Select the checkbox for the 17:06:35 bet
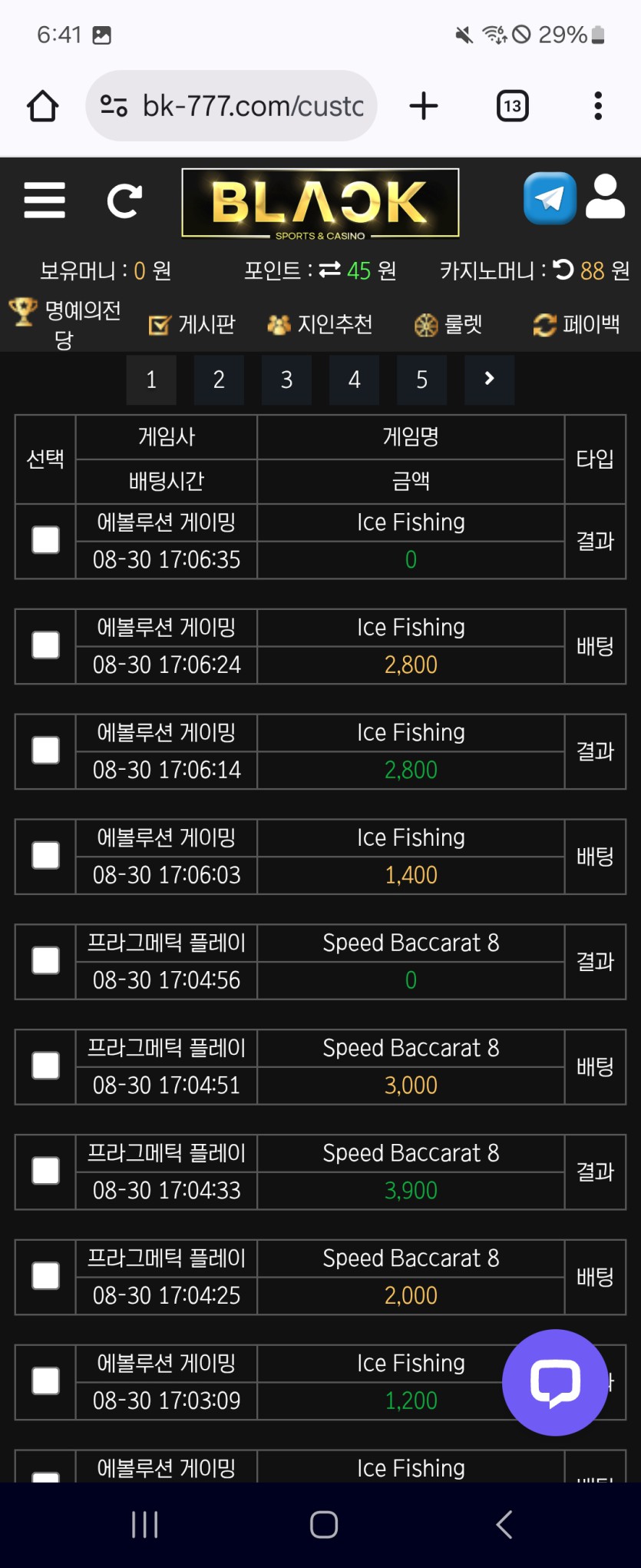This screenshot has width=641, height=1568. coord(46,540)
